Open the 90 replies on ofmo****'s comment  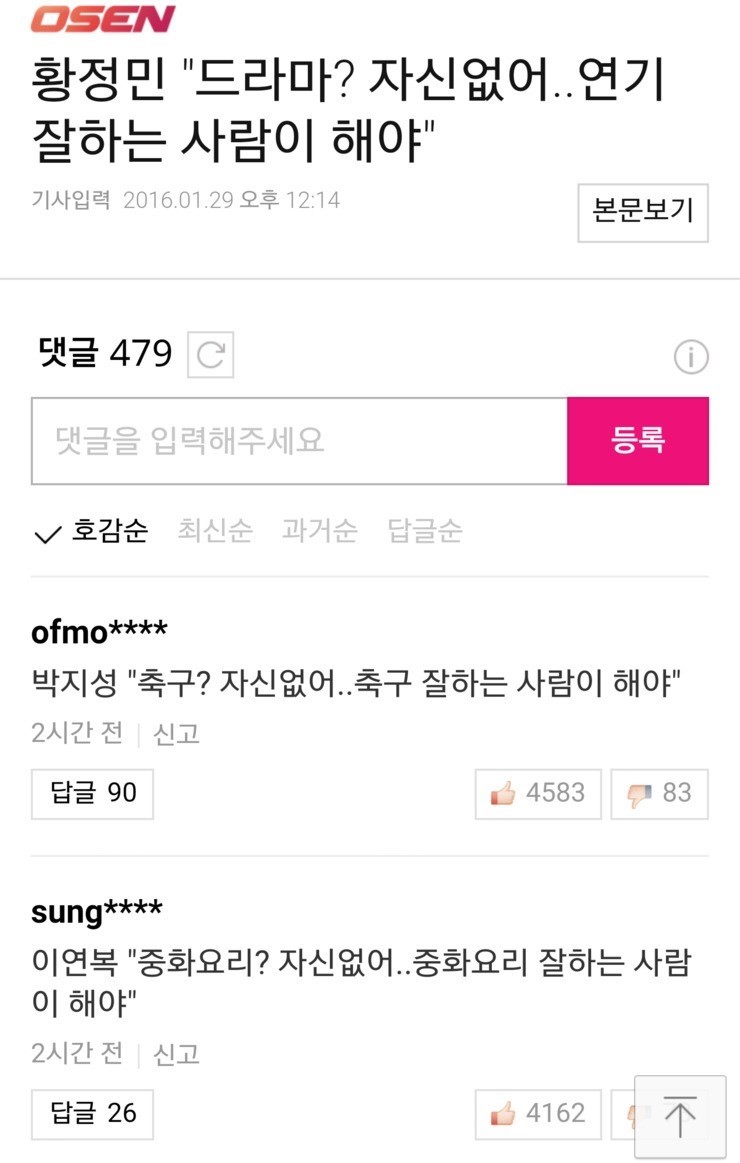coord(93,794)
